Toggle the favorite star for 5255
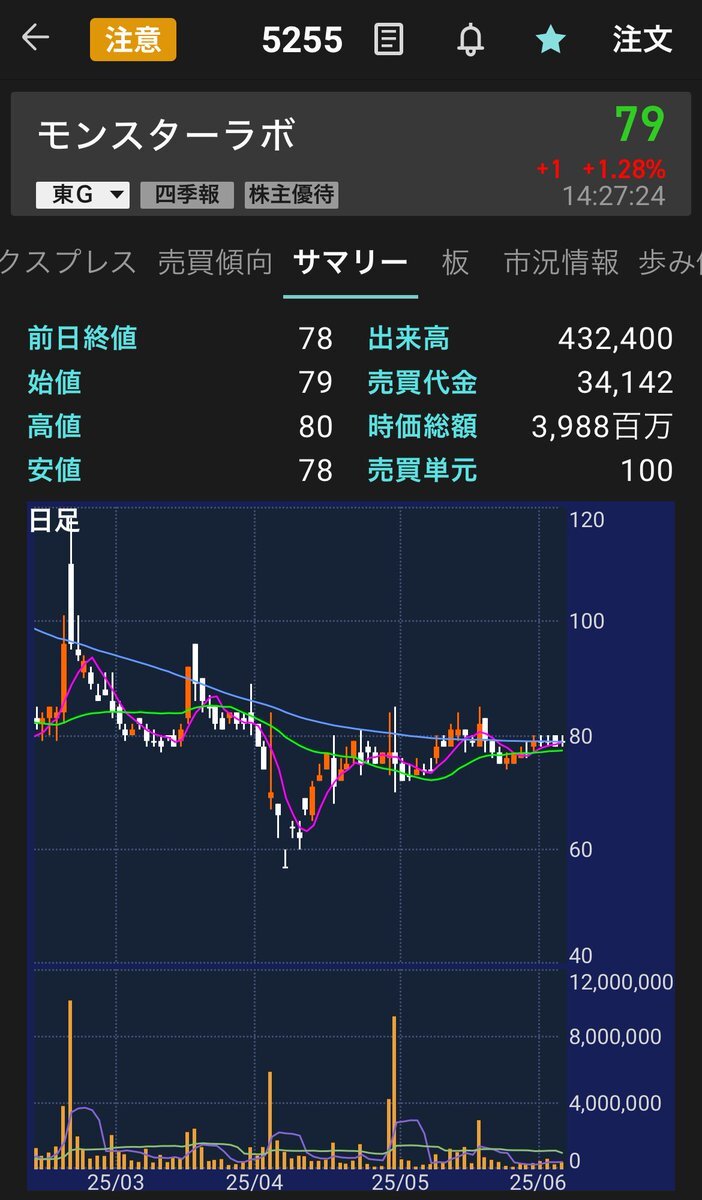Image resolution: width=702 pixels, height=1200 pixels. [550, 40]
